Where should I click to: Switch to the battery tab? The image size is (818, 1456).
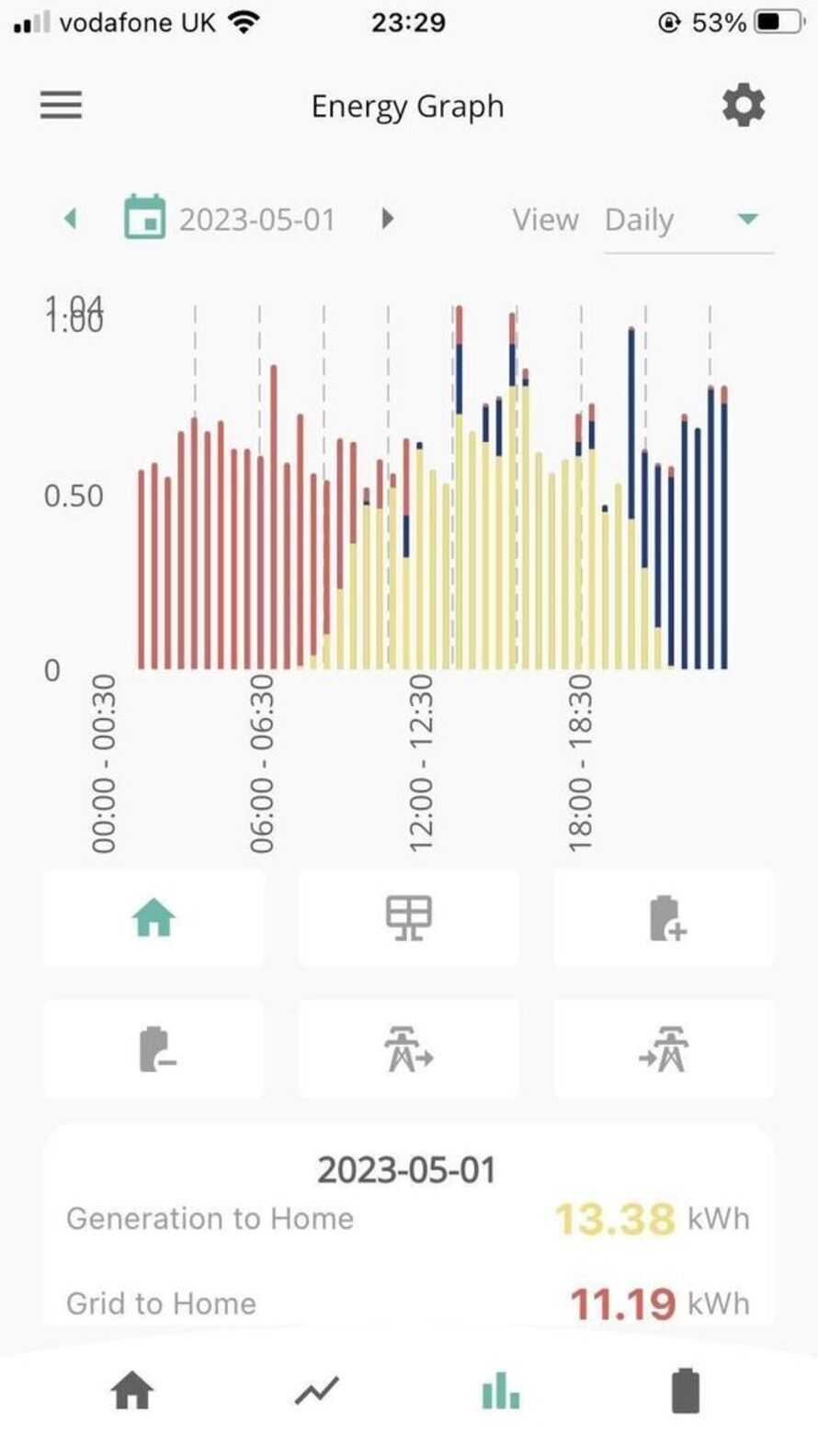click(x=685, y=1390)
